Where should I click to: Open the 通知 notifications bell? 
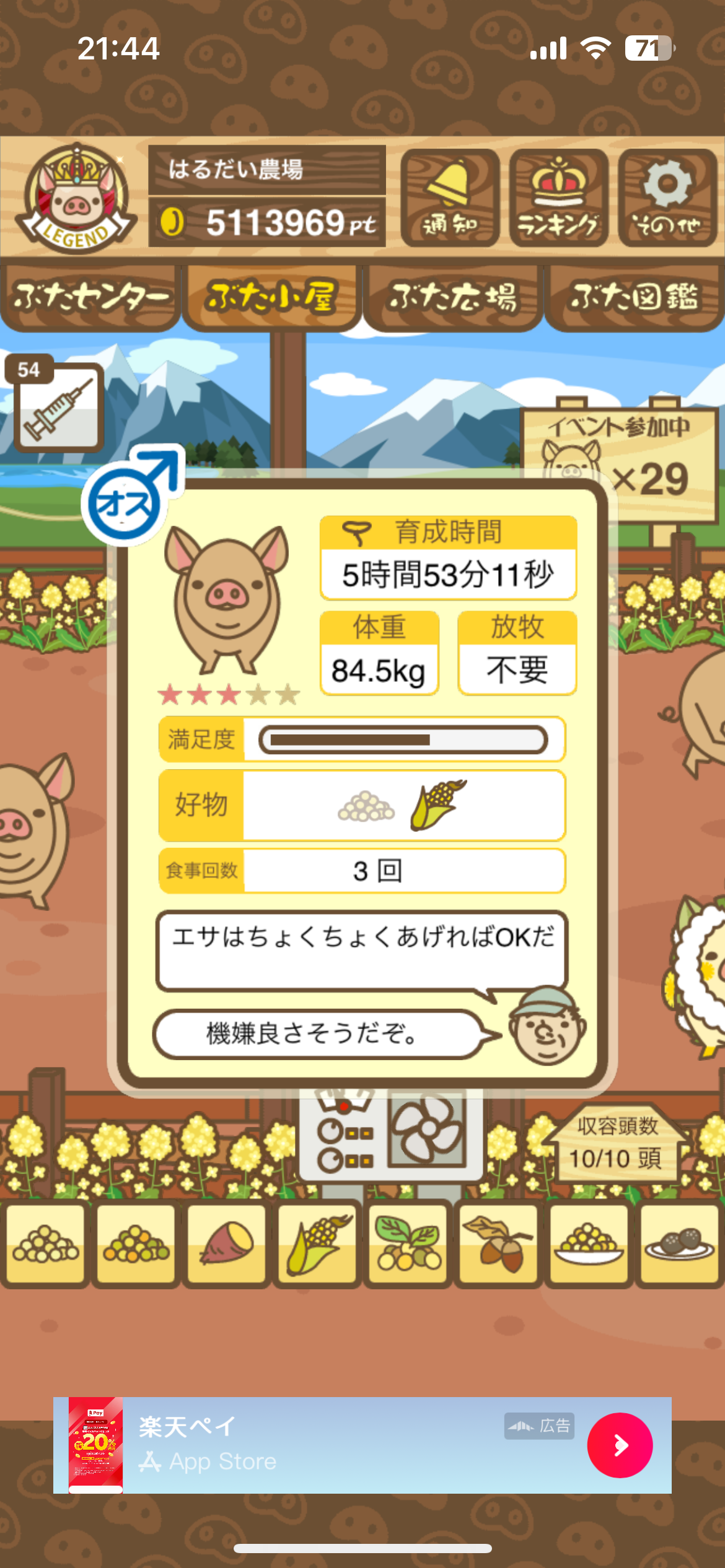point(450,198)
